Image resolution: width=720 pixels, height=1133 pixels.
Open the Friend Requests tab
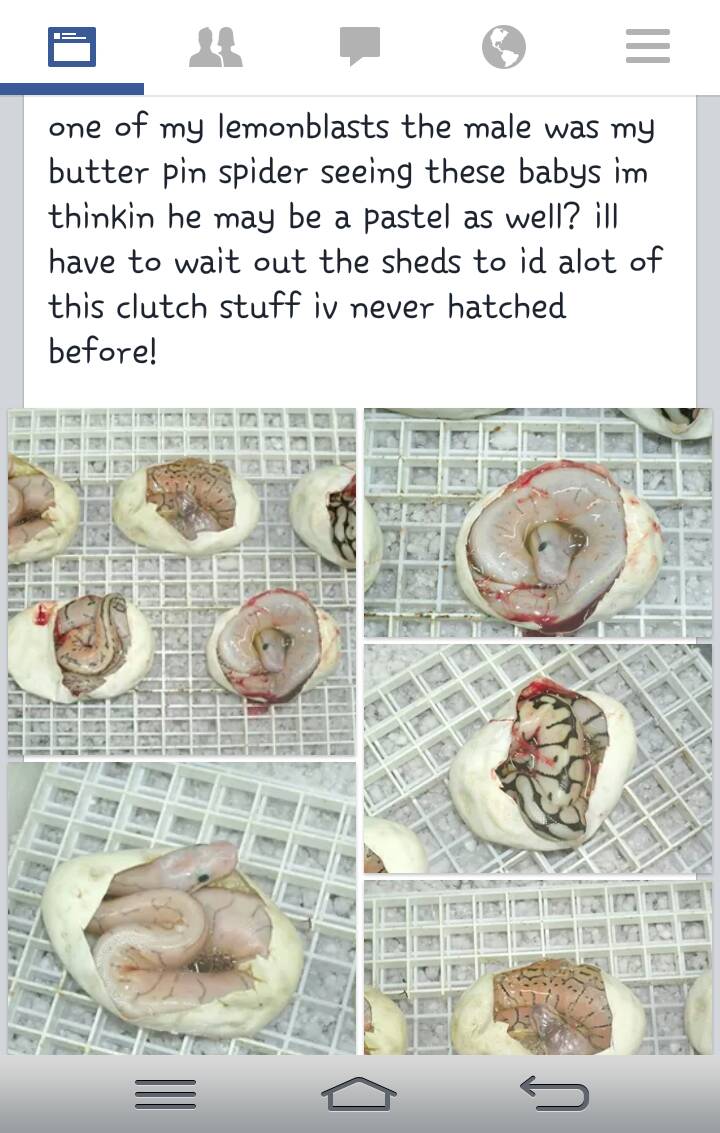(216, 47)
